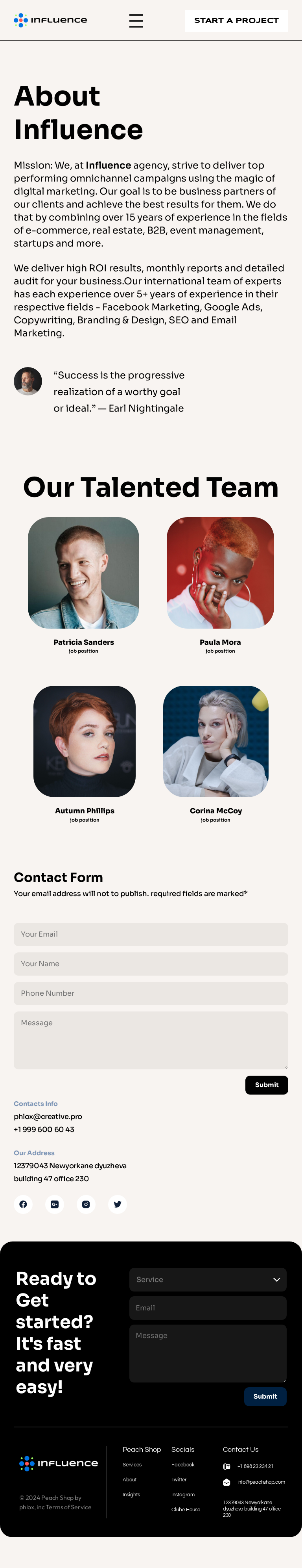This screenshot has width=302, height=1568.
Task: Select the Phone Number field
Action: 151,993
